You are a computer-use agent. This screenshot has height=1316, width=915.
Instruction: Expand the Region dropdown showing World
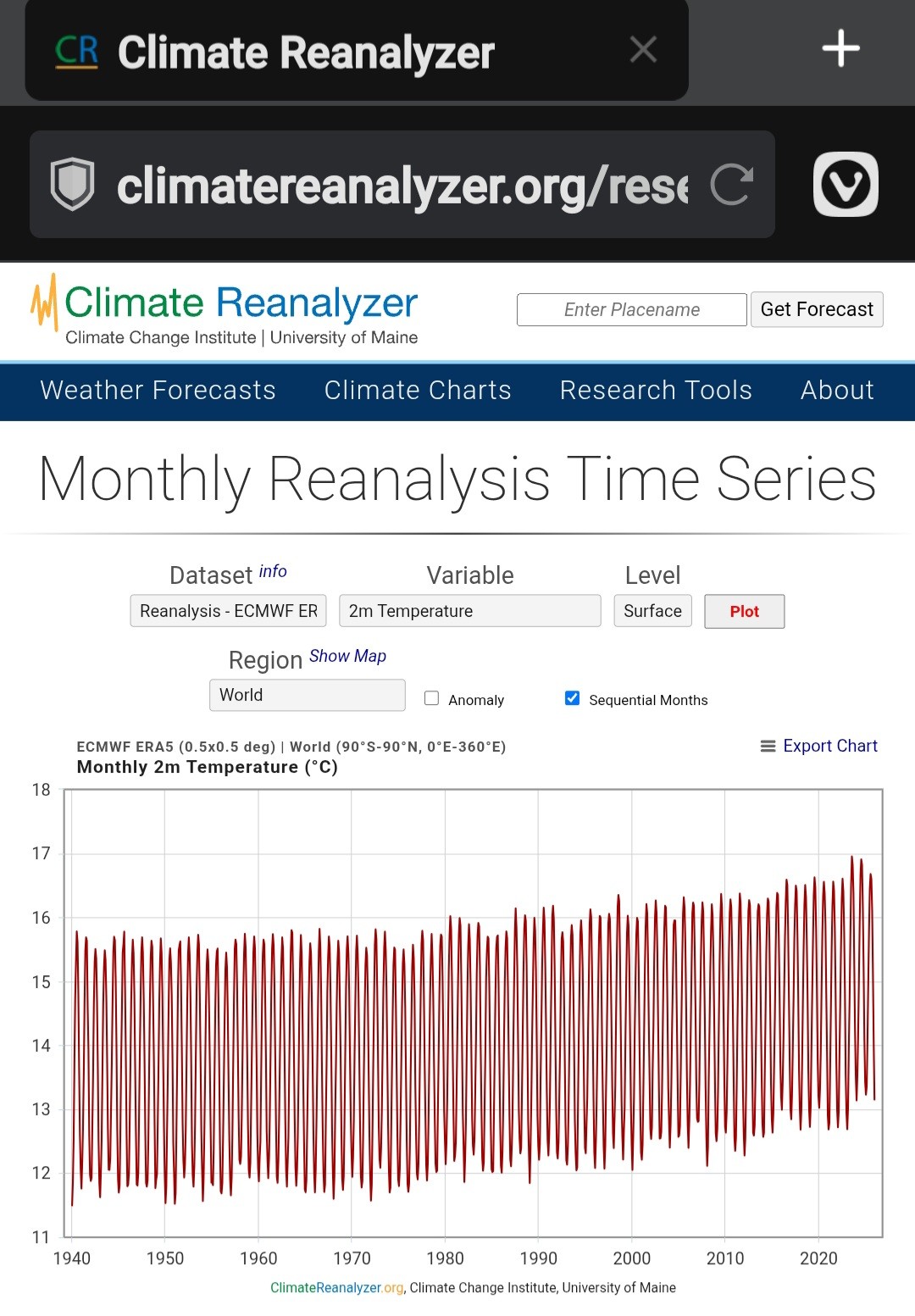(307, 695)
